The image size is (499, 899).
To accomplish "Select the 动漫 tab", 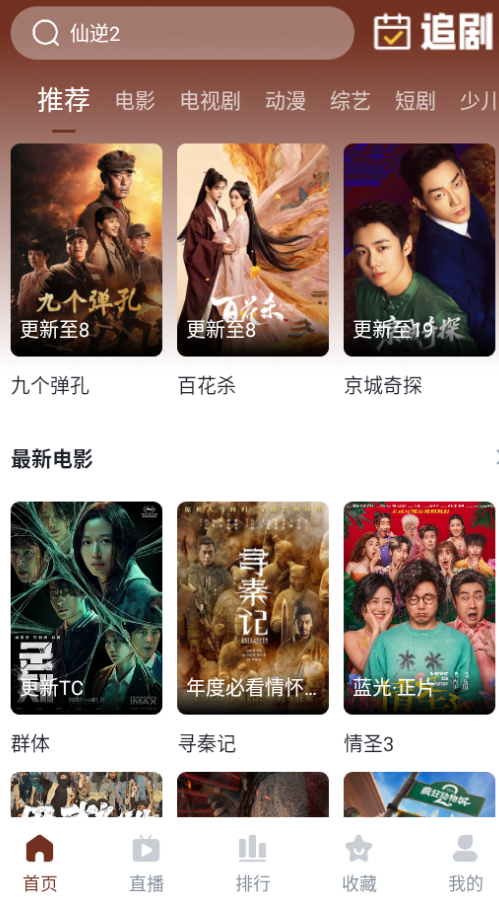I will pyautogui.click(x=285, y=101).
